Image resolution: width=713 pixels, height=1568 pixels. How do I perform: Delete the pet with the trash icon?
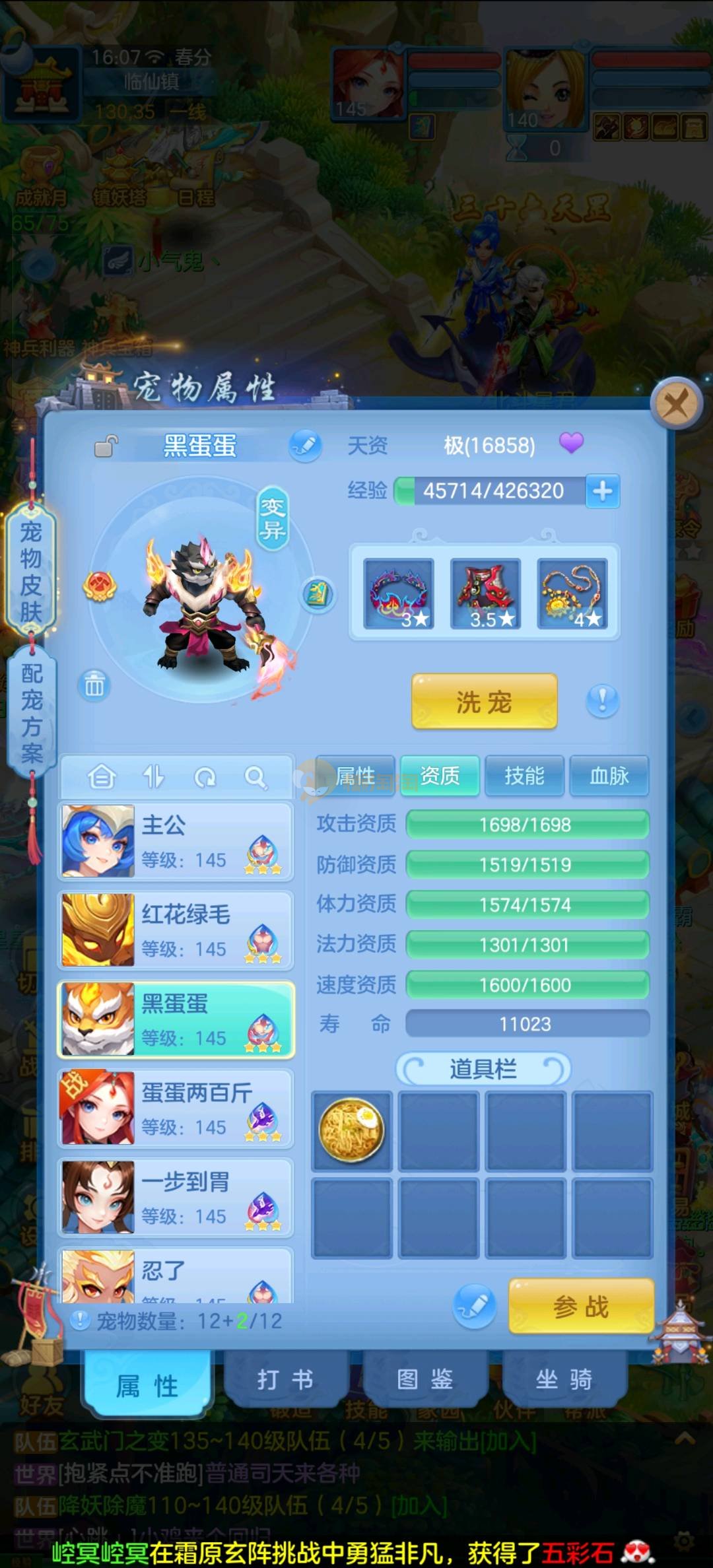point(94,685)
